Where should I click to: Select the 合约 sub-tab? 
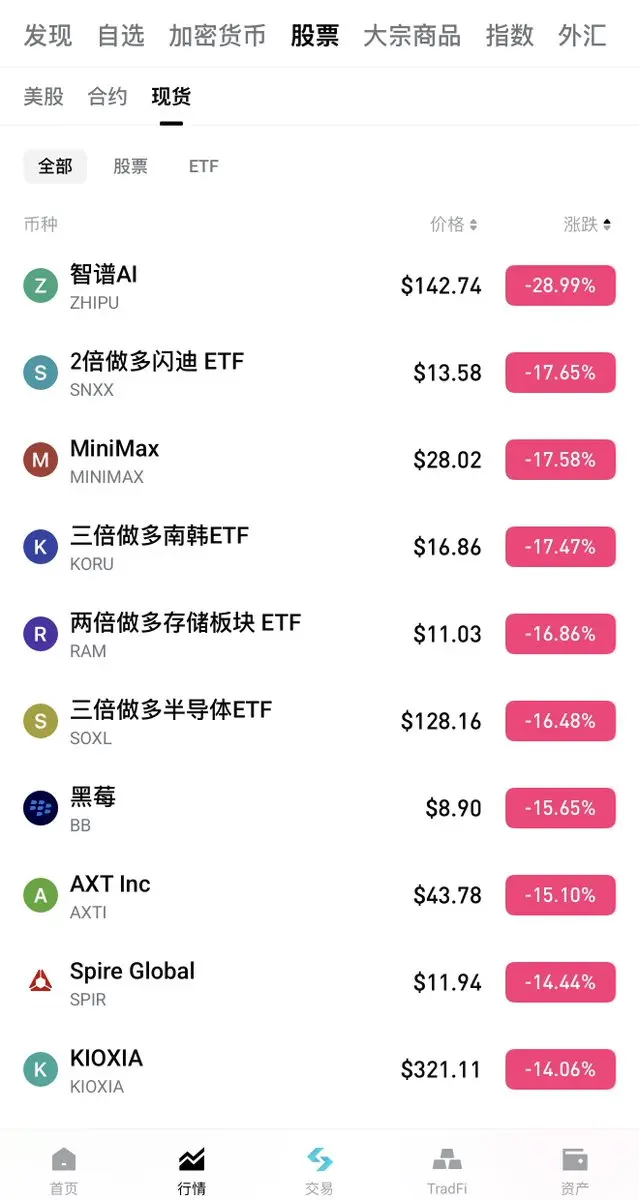click(x=108, y=96)
